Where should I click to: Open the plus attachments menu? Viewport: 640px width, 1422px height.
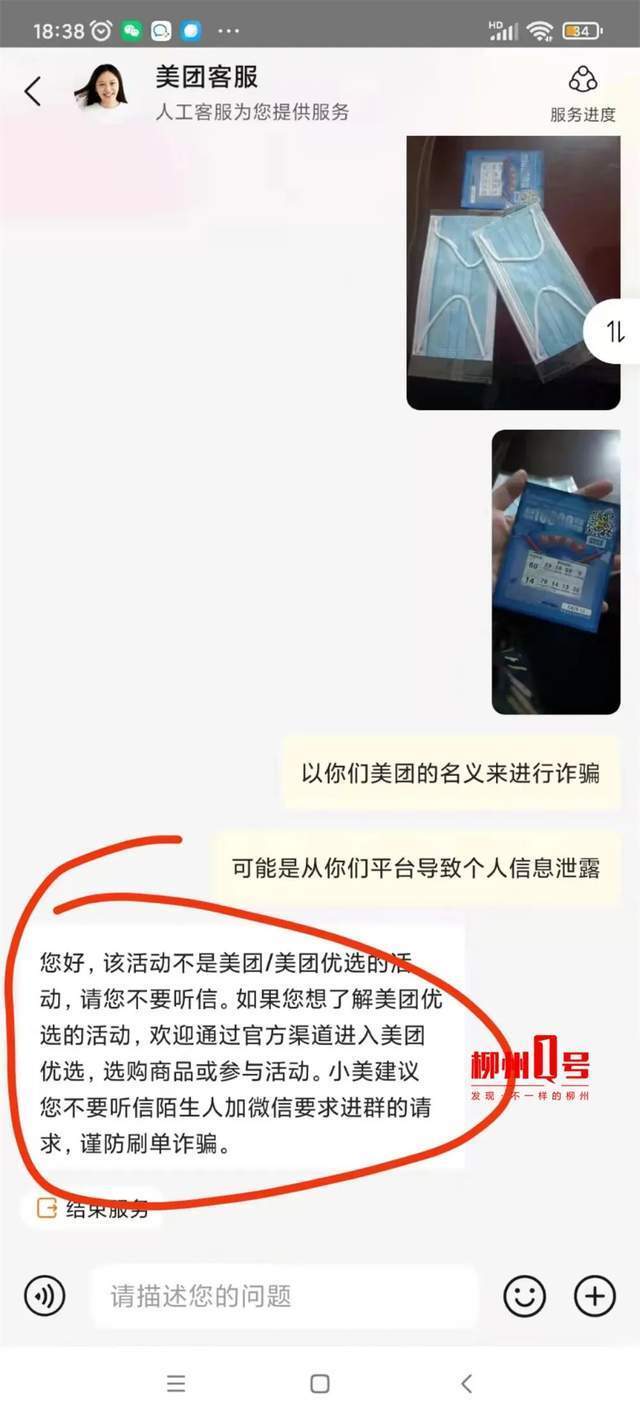click(594, 1297)
